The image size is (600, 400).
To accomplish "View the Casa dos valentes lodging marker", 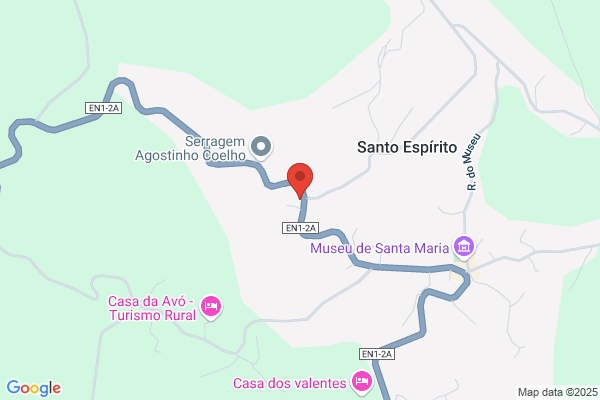I will pyautogui.click(x=362, y=382).
